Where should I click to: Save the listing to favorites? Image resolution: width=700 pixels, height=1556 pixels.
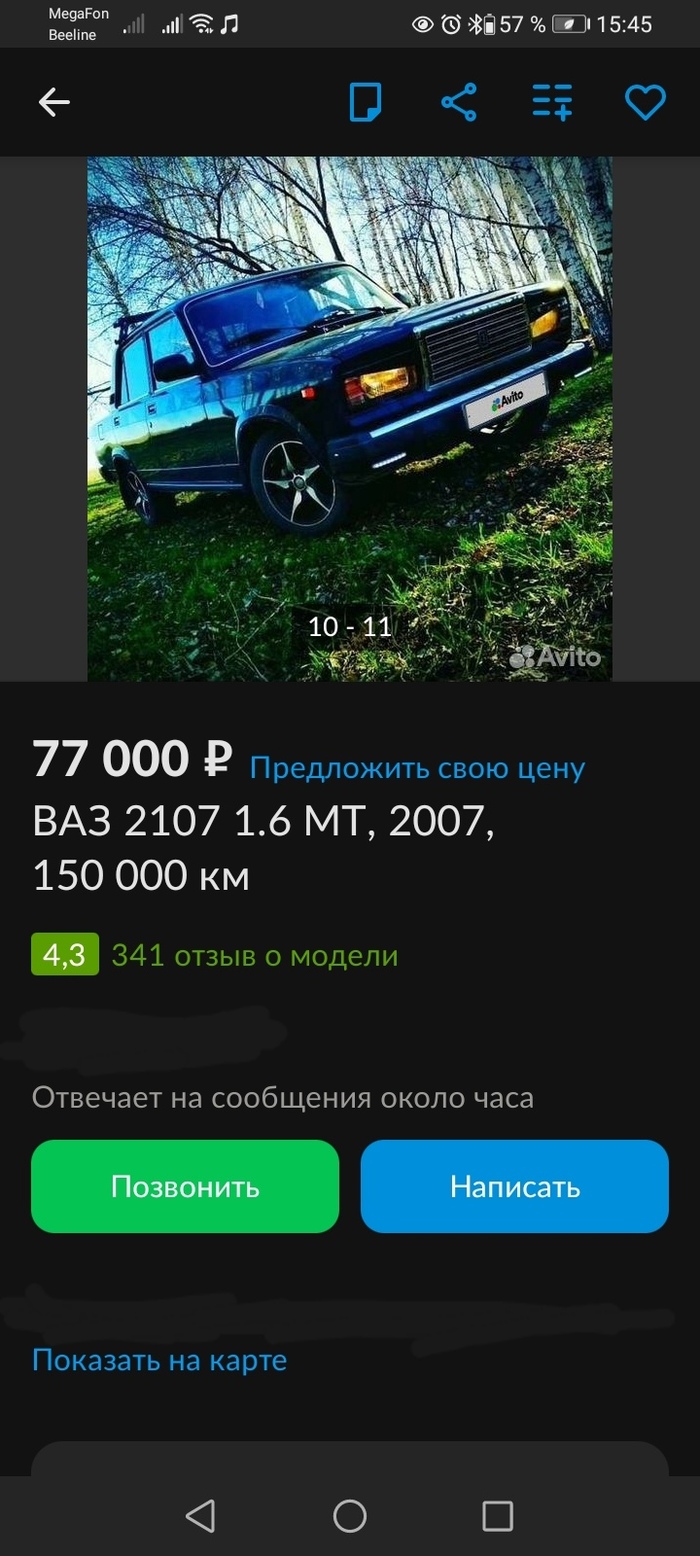645,102
